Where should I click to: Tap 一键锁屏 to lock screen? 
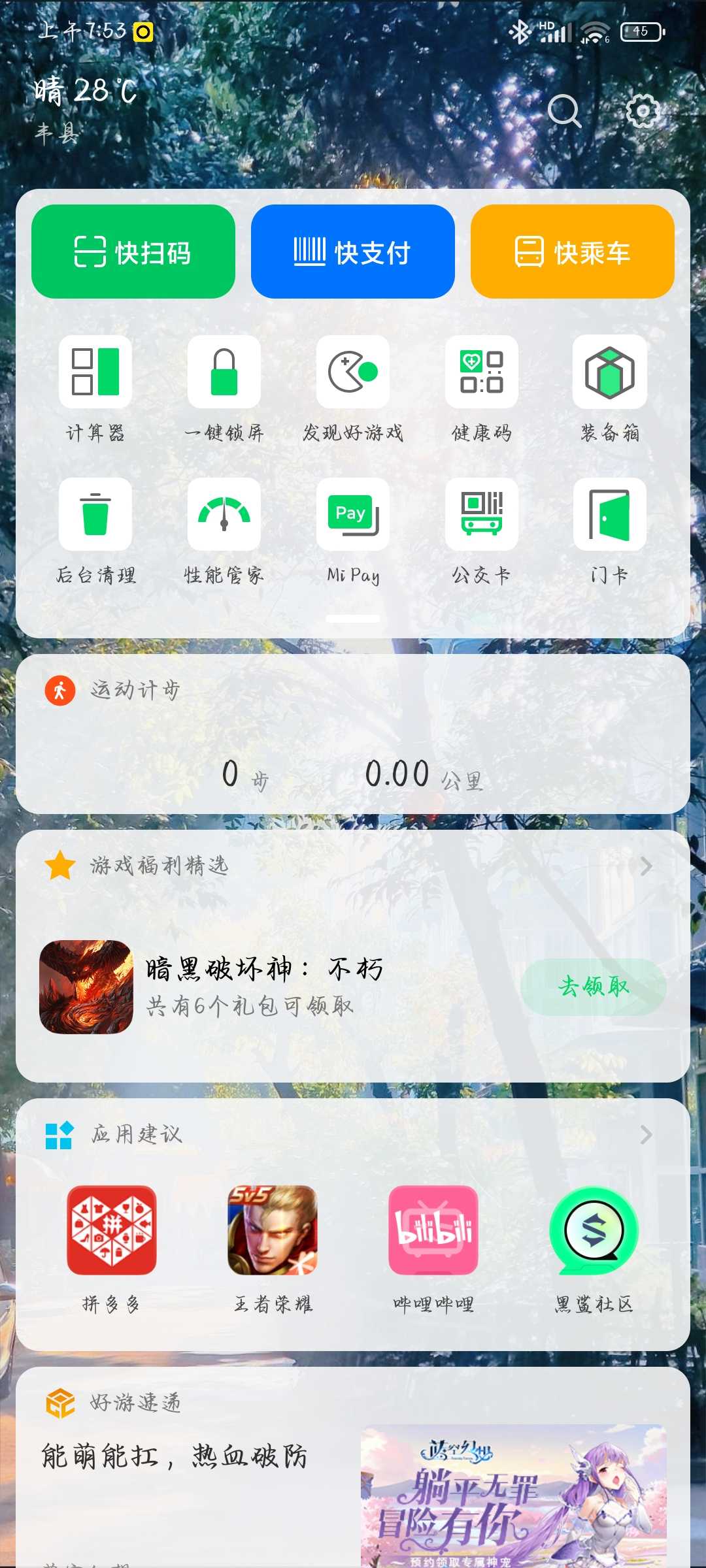click(224, 372)
